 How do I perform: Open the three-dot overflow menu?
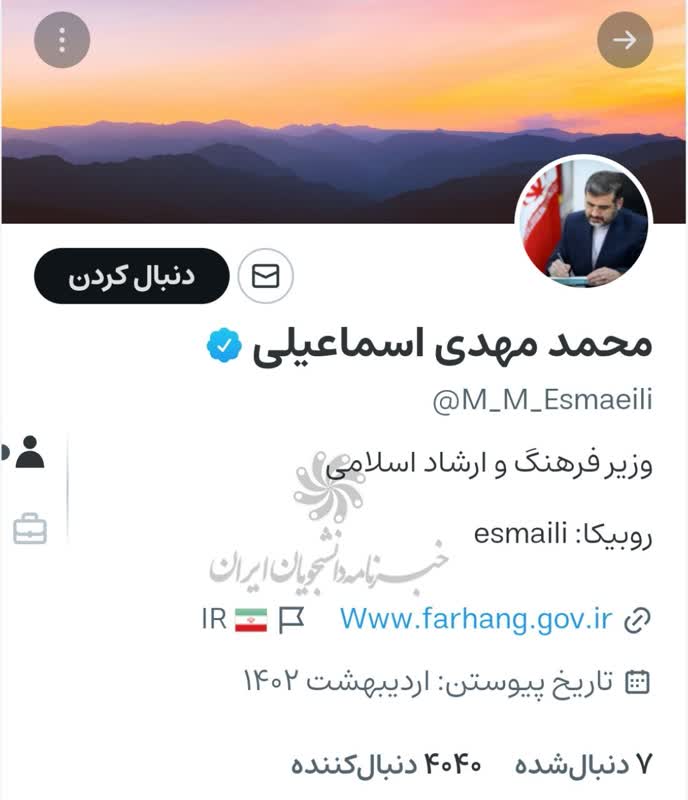pos(62,40)
